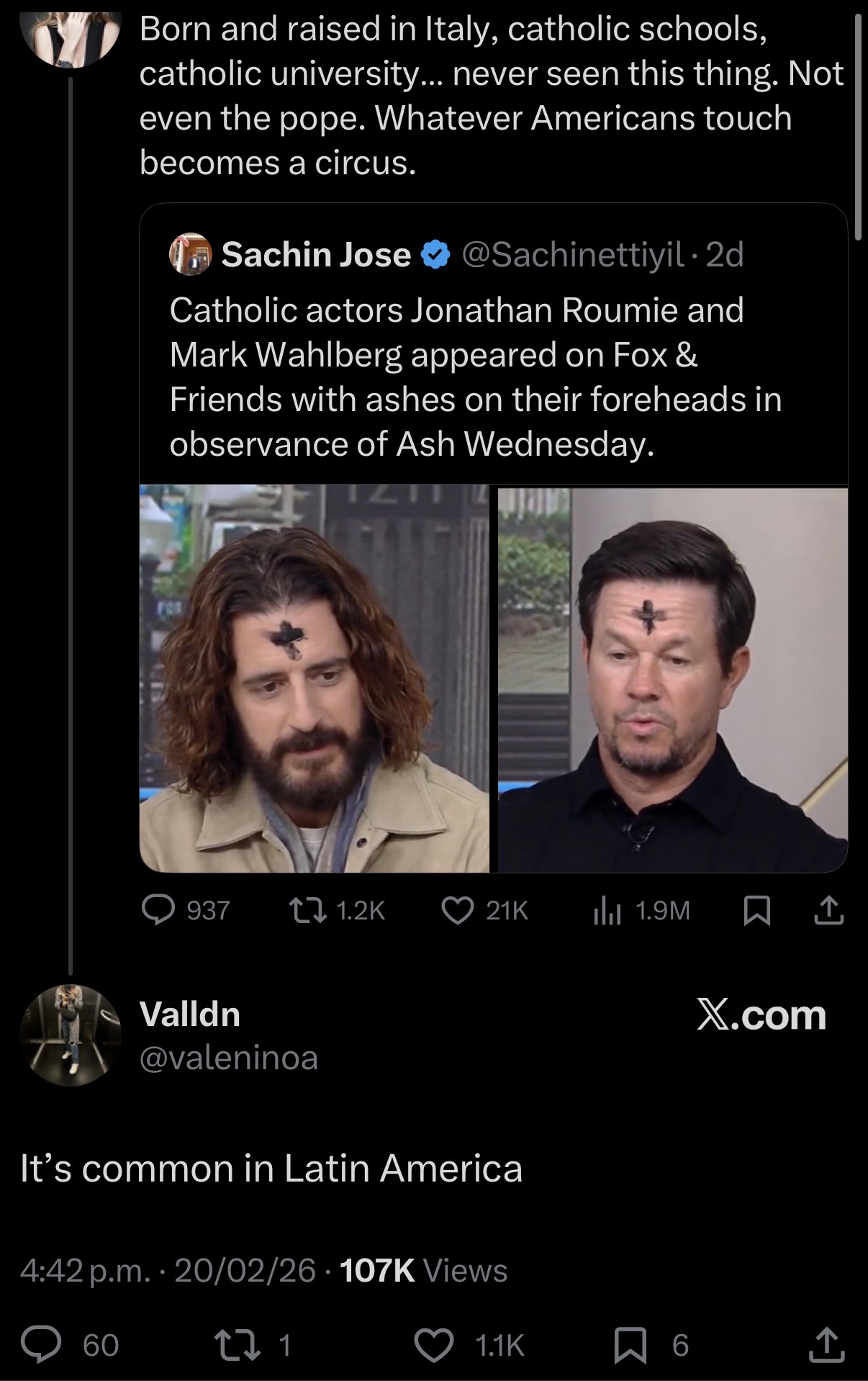Open the photo of Mark Wahlberg
The width and height of the screenshot is (868, 1381).
(x=673, y=678)
